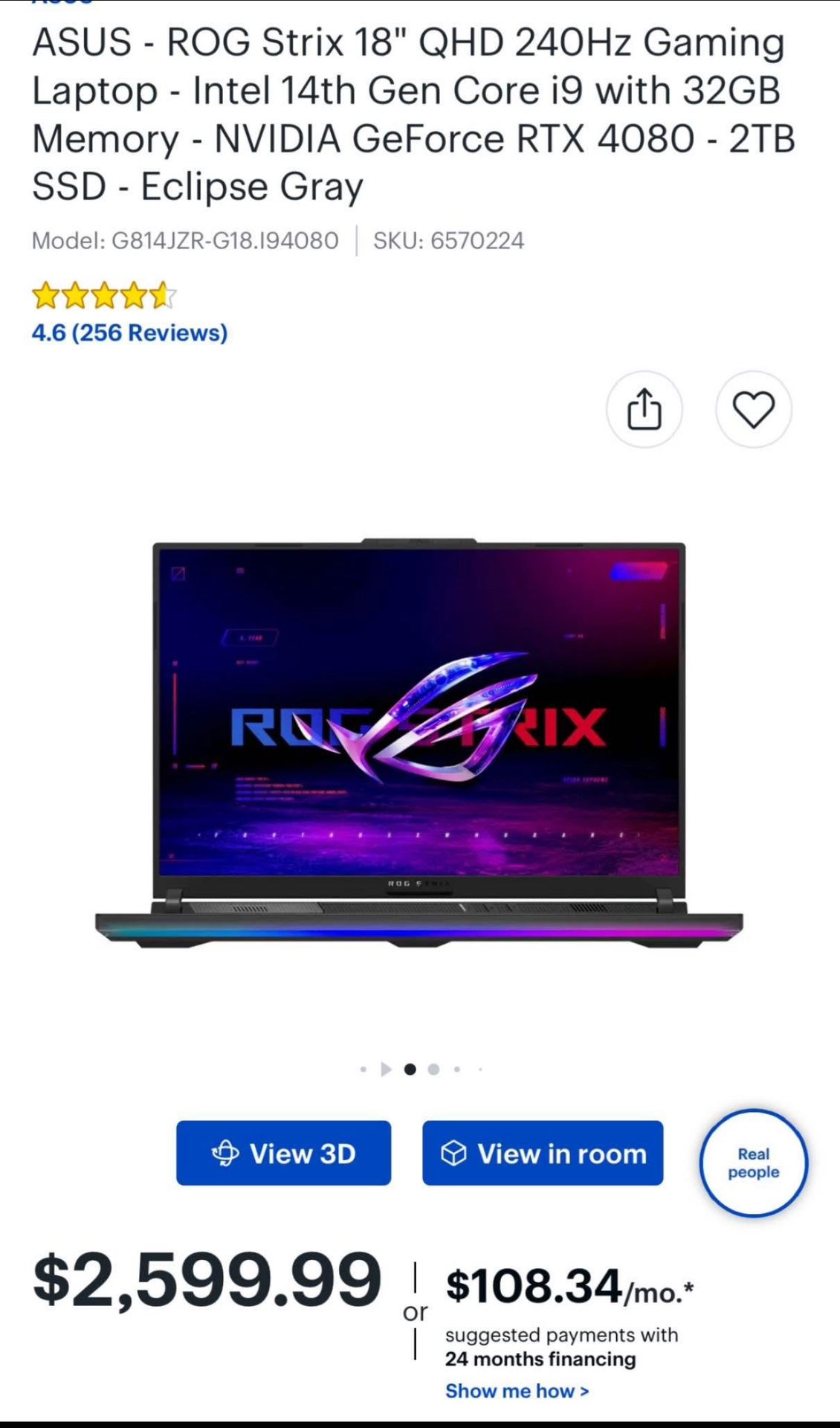This screenshot has height=1428, width=840.
Task: Tap the View 3D button
Action: click(x=283, y=1153)
